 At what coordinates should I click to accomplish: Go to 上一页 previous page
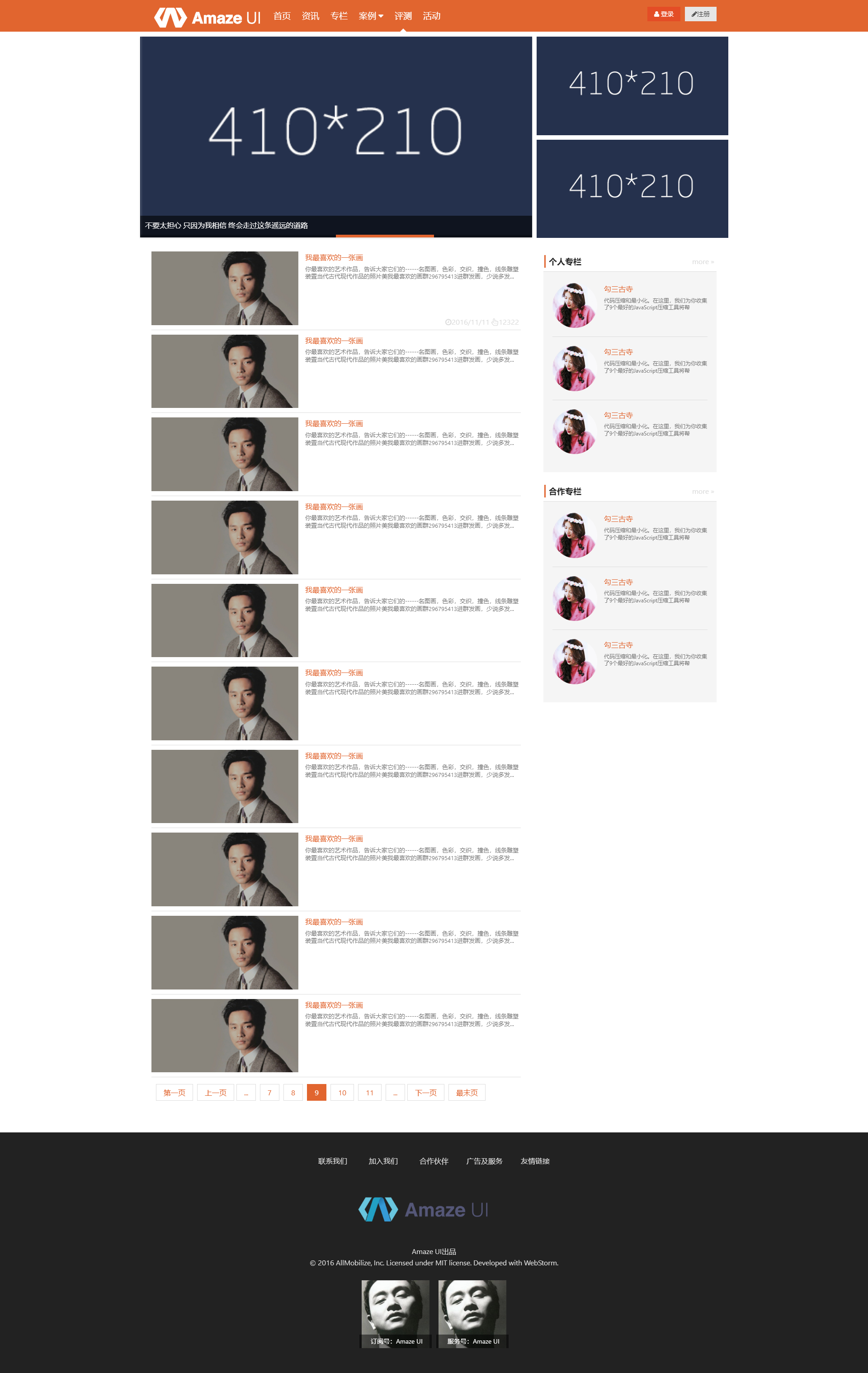click(216, 1093)
